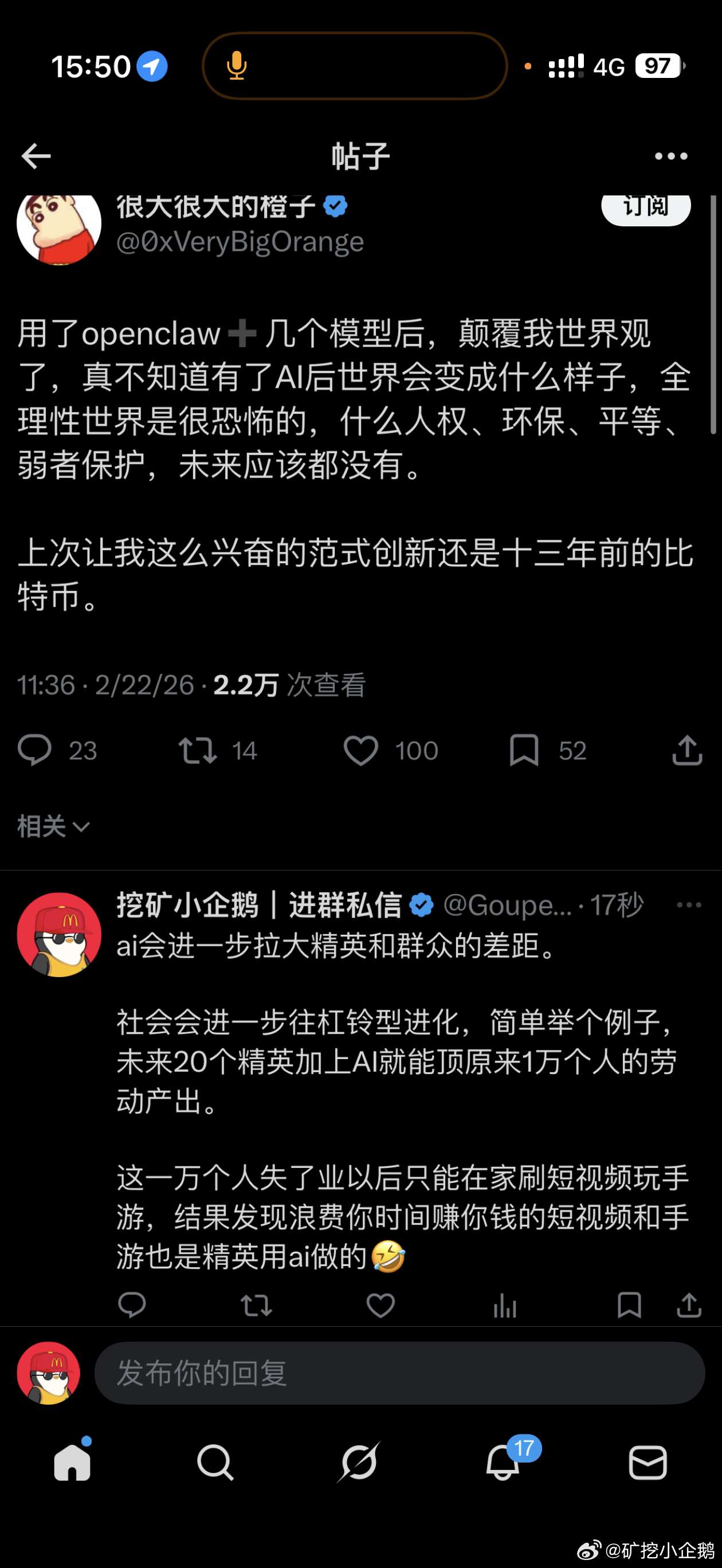The image size is (722, 1568).
Task: Switch to the Home tab
Action: point(72,1462)
